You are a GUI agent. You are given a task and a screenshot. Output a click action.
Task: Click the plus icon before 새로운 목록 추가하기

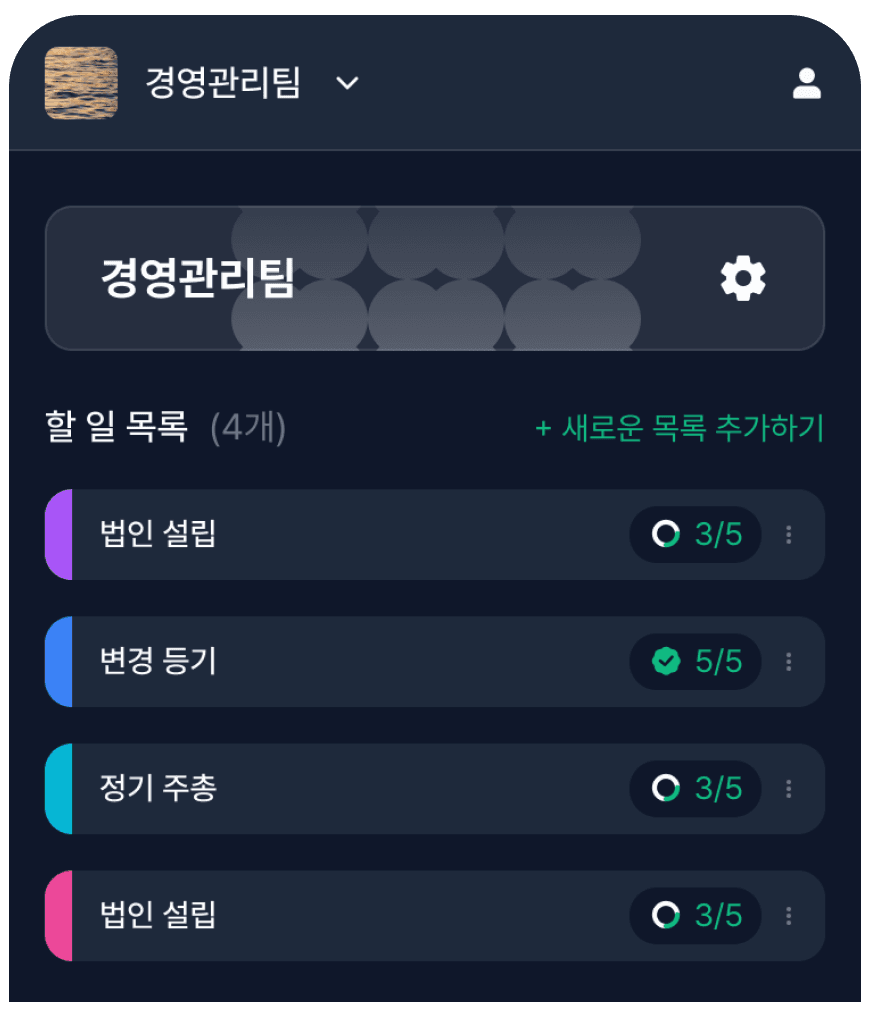[x=542, y=429]
